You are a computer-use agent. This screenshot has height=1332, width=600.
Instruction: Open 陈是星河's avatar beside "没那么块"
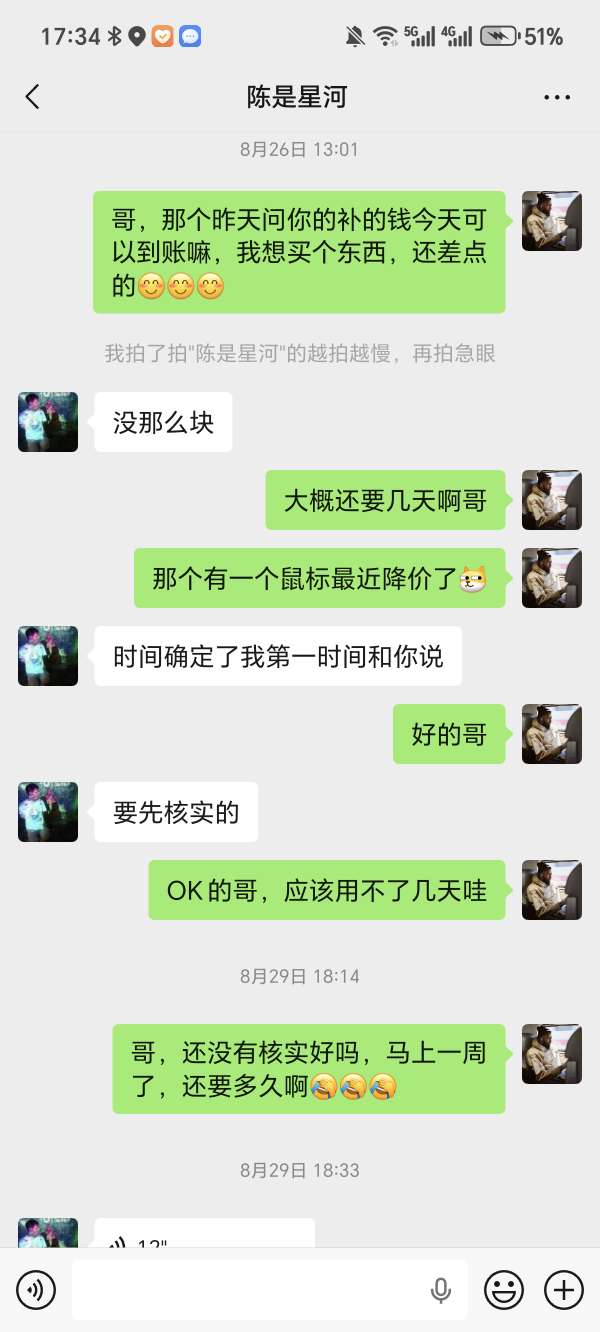coord(48,422)
